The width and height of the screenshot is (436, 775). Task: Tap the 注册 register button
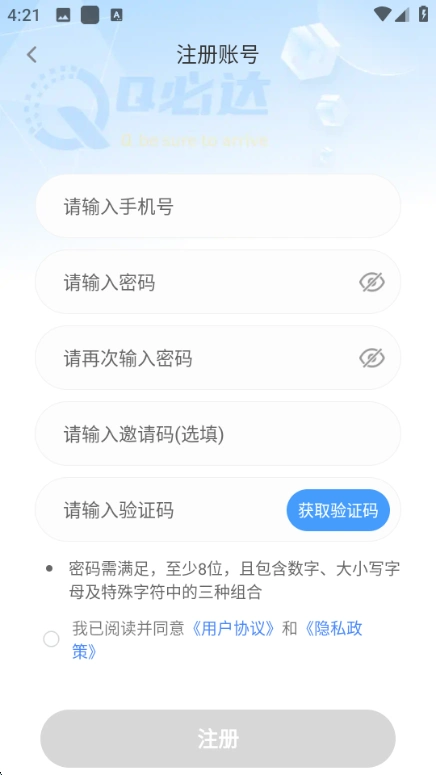click(x=218, y=738)
